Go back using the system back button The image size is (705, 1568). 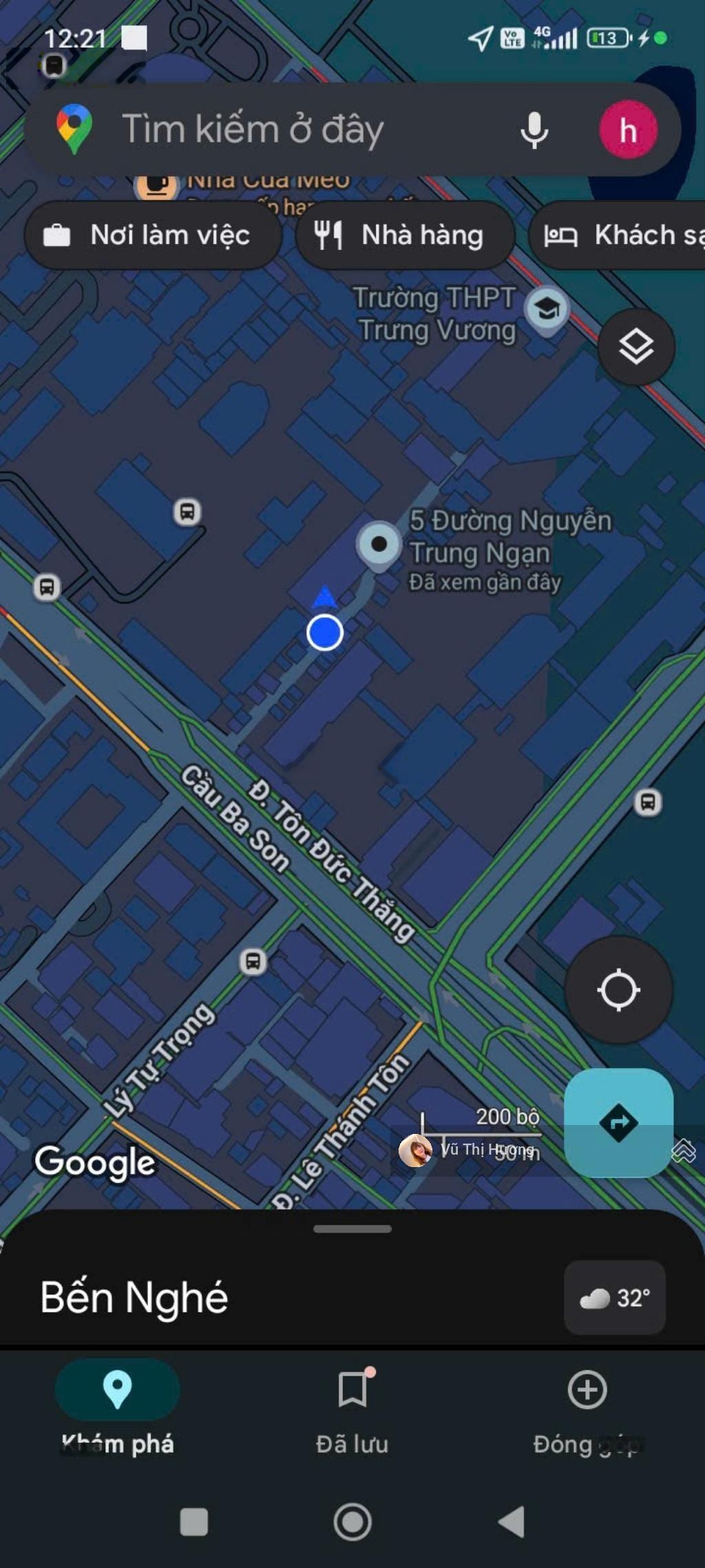pyautogui.click(x=512, y=1521)
